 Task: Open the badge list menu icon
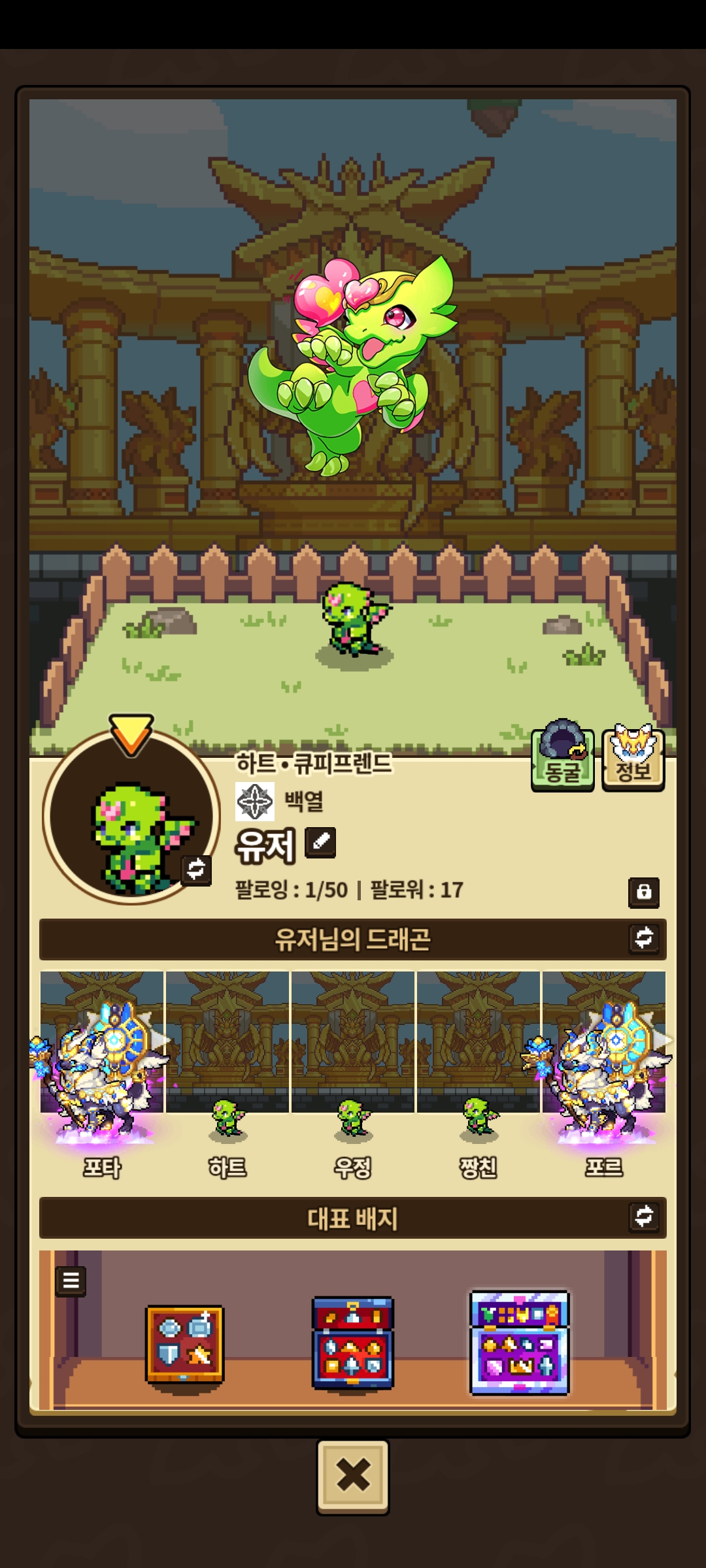71,1281
